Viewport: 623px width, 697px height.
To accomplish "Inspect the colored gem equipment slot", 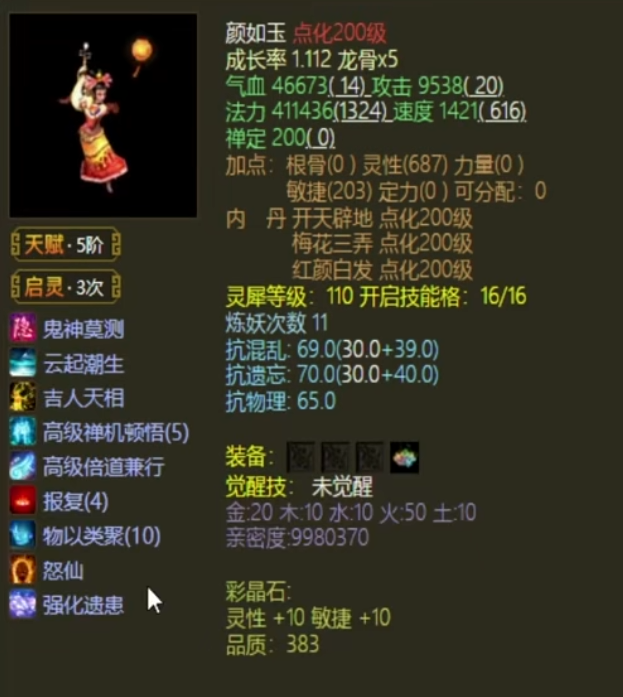I will pos(404,457).
